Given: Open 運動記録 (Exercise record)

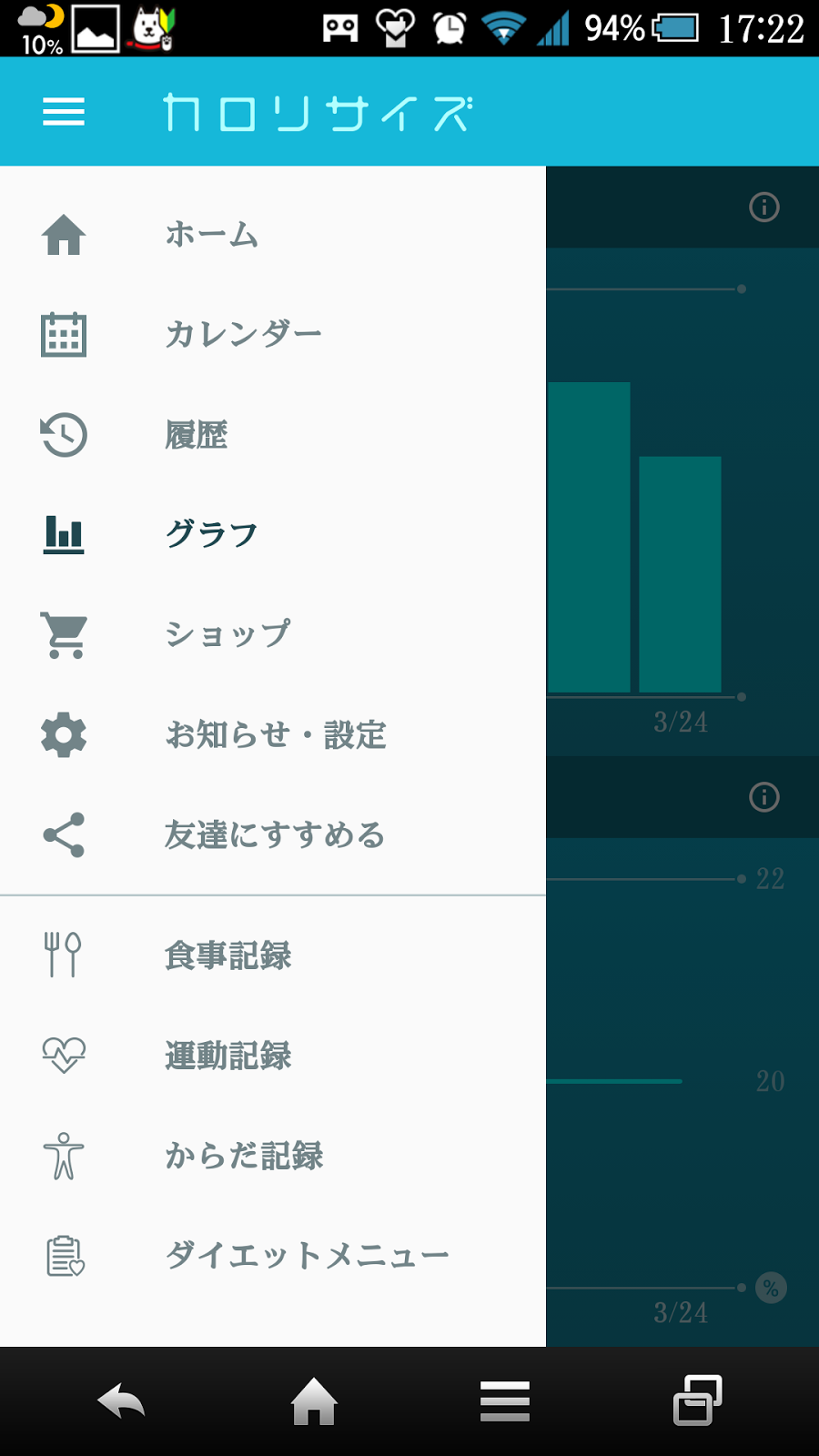Looking at the screenshot, I should (x=227, y=1055).
